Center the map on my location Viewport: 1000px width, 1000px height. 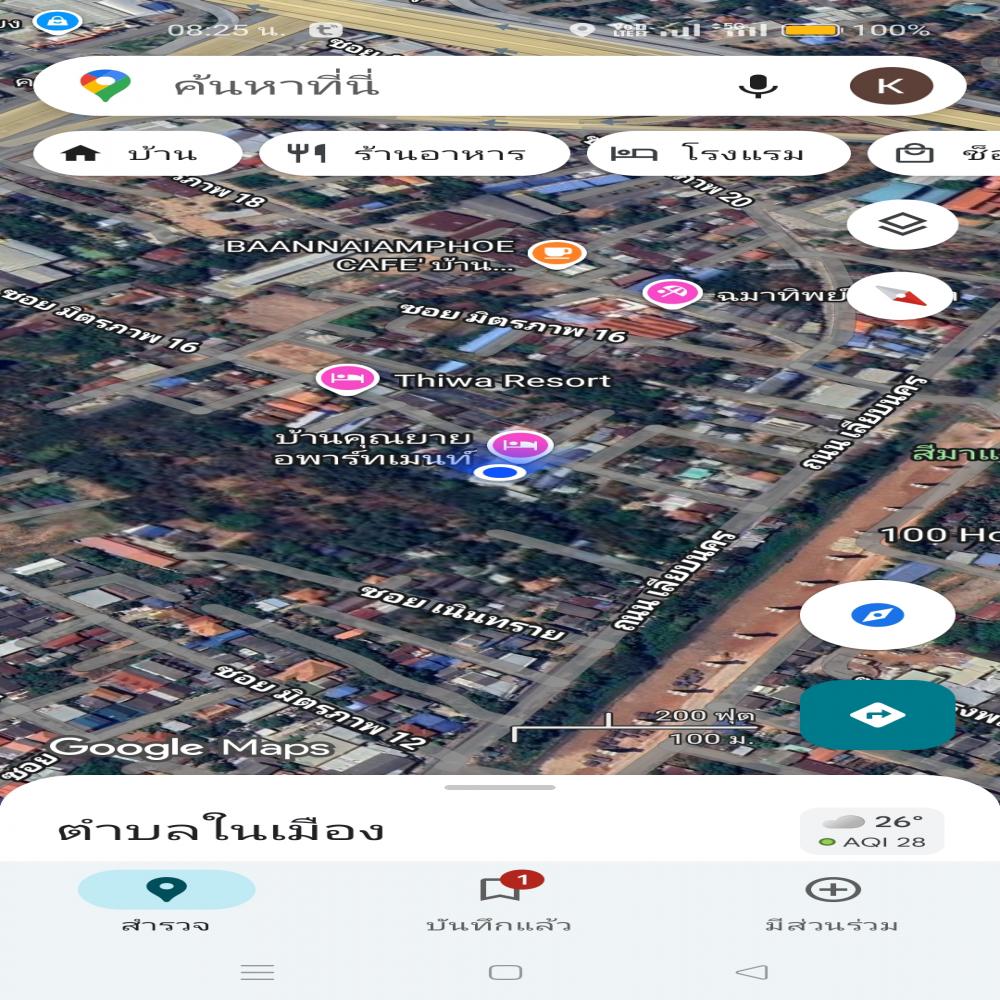(x=877, y=614)
